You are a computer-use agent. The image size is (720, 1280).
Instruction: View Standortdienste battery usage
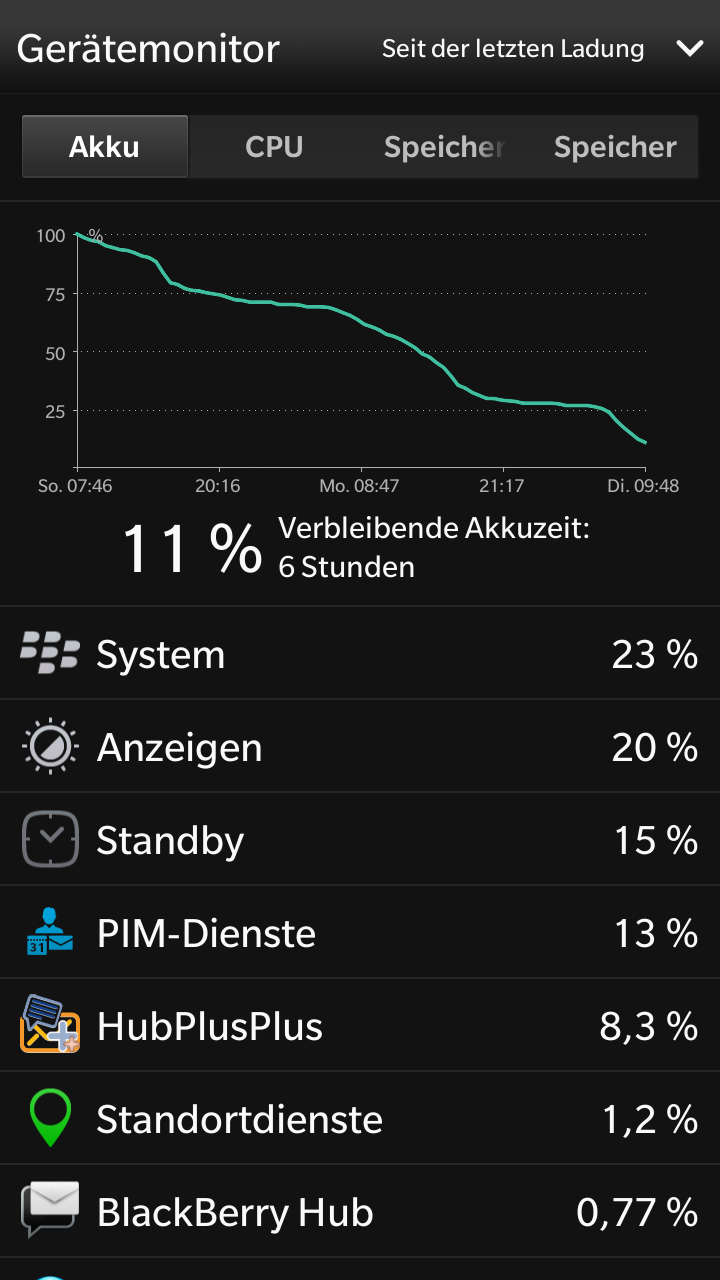click(360, 1119)
